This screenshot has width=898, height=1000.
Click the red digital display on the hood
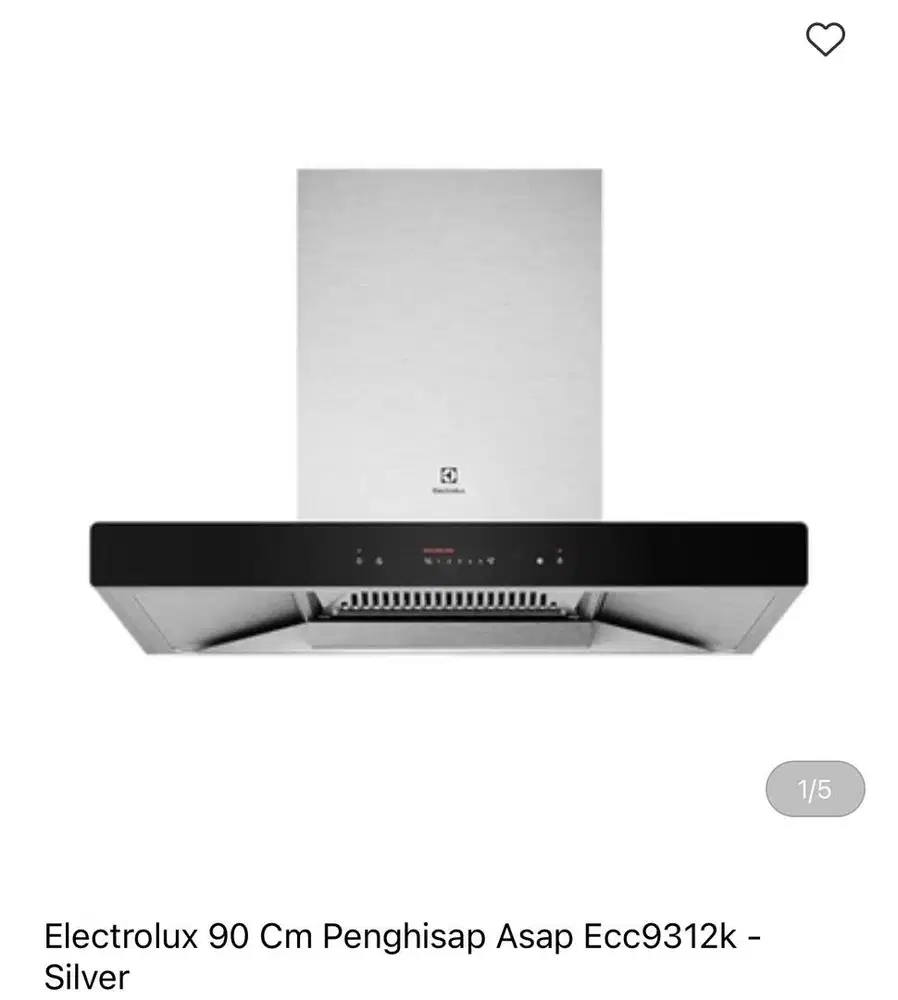point(439,550)
